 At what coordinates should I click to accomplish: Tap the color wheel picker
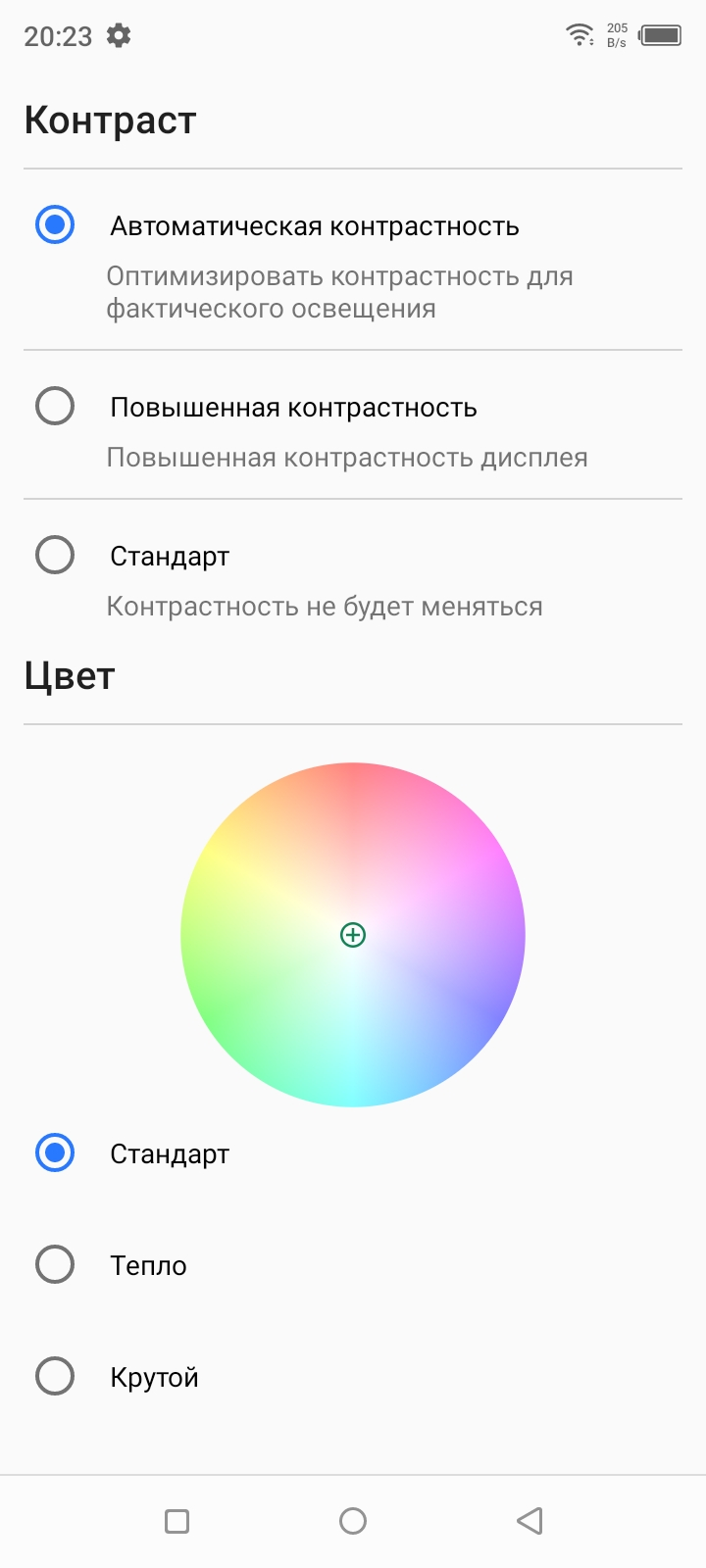tap(353, 935)
